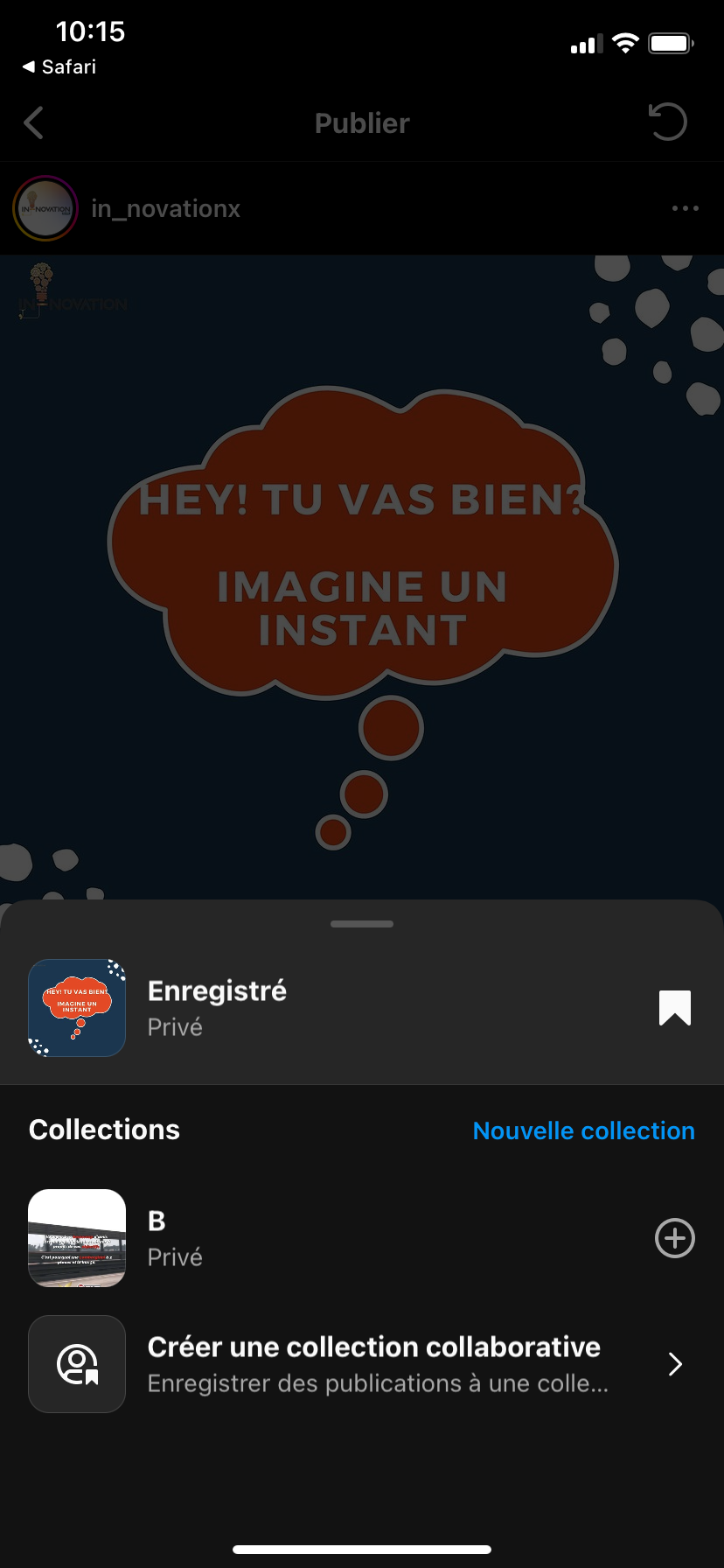Image resolution: width=724 pixels, height=1568 pixels.
Task: Go back from the Publier screen
Action: [34, 123]
